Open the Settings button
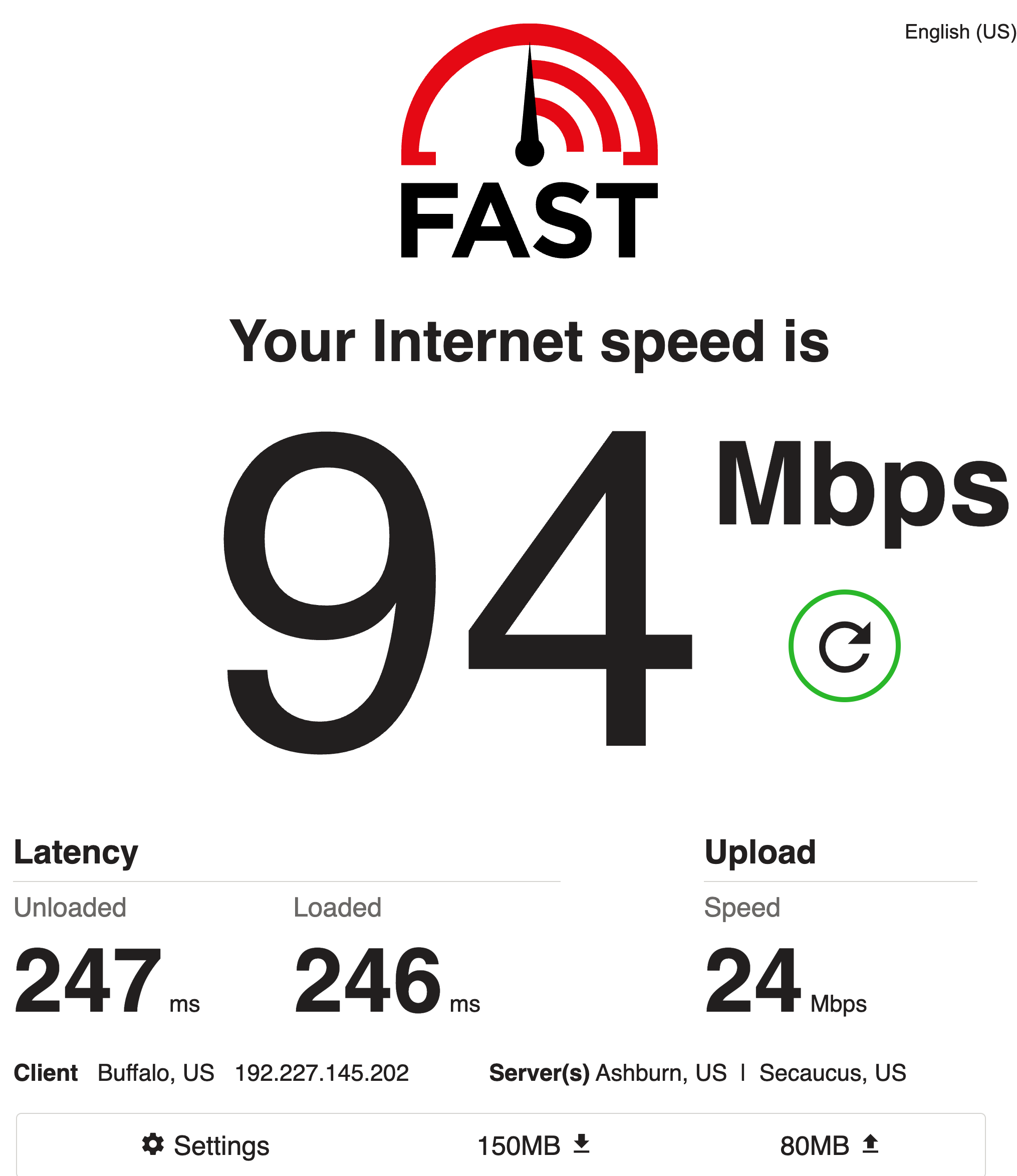Viewport: 1017px width, 1176px height. tap(205, 1145)
